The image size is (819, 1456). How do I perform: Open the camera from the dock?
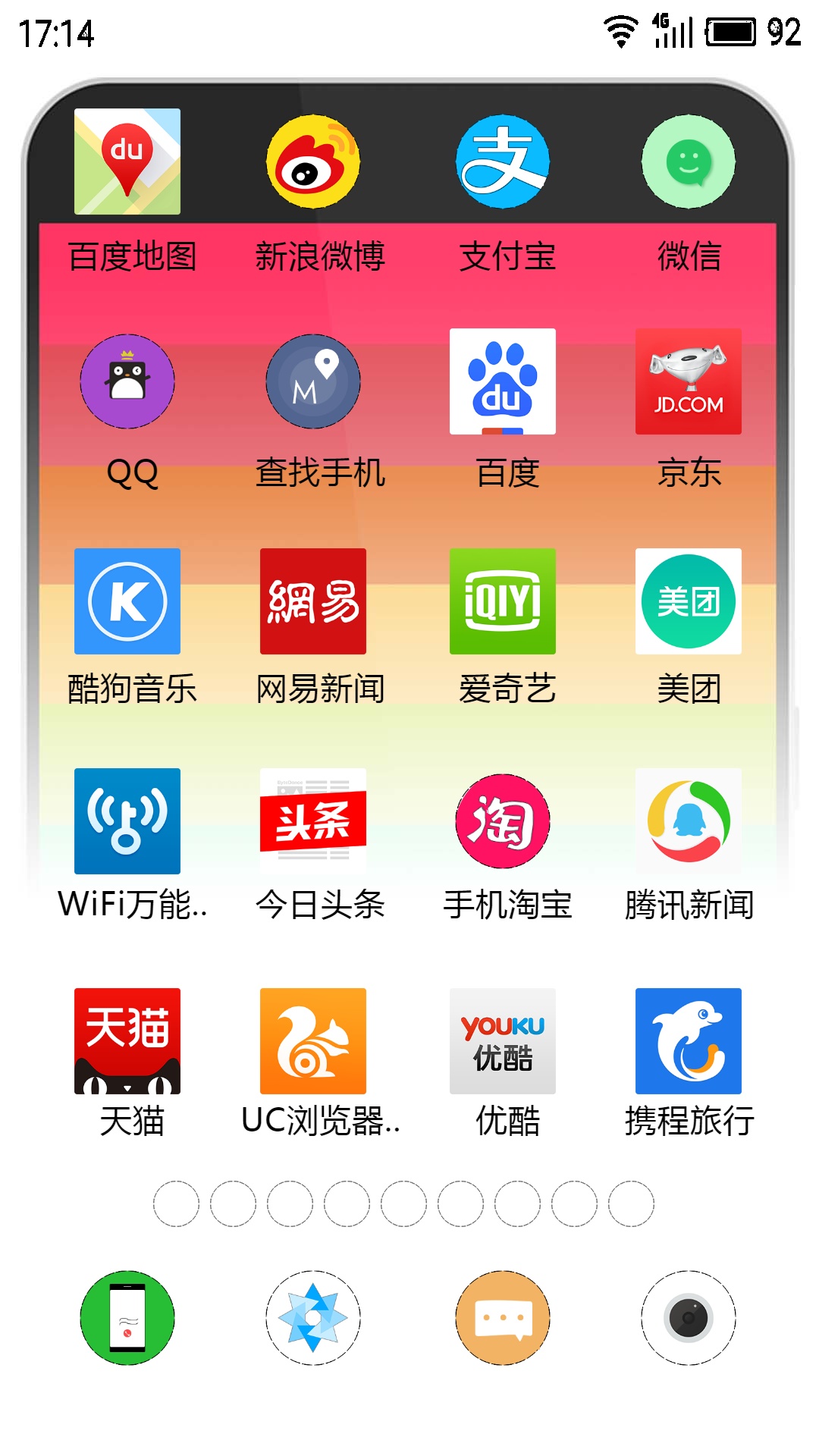click(x=689, y=1318)
